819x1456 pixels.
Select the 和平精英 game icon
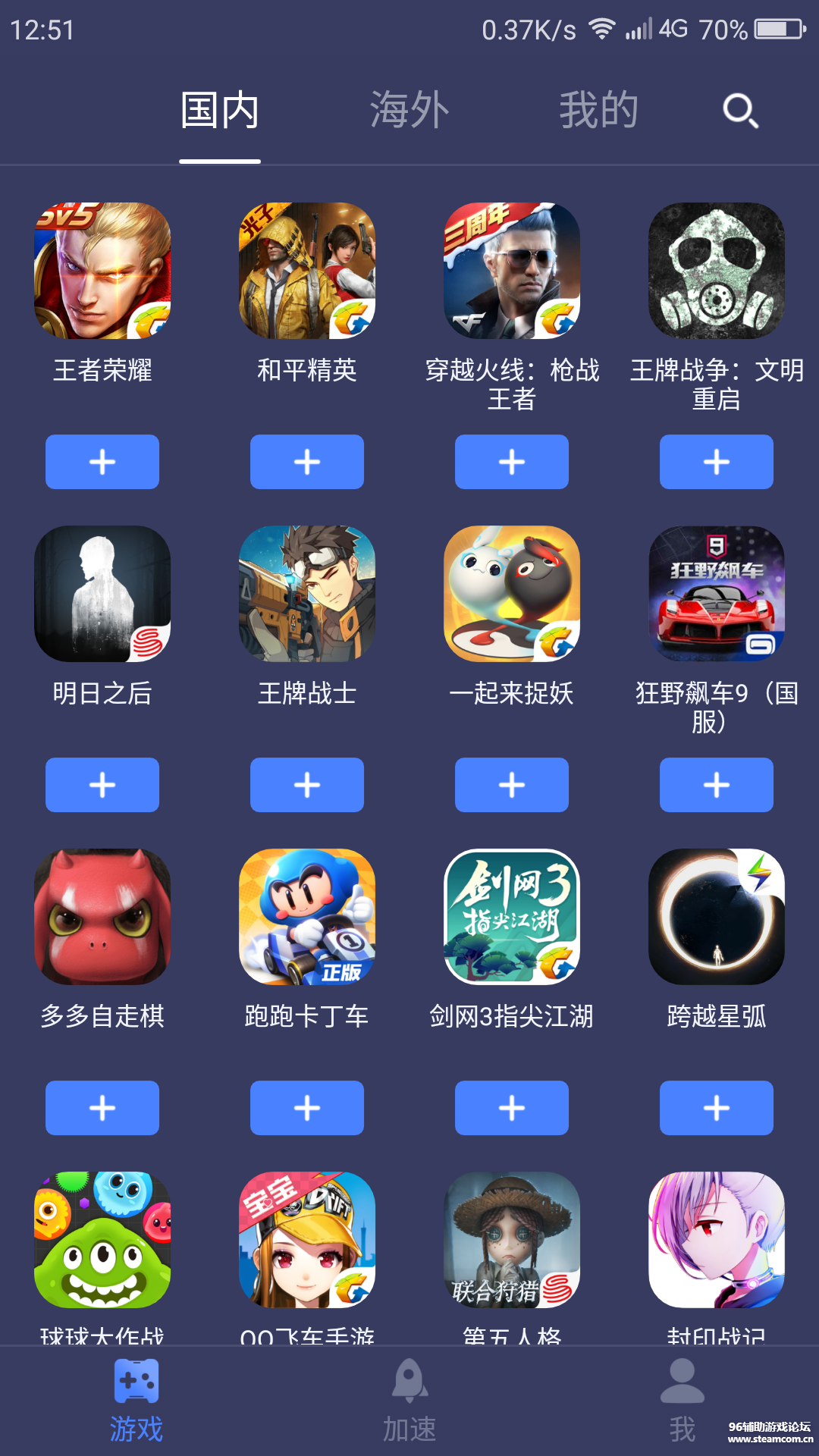click(307, 271)
